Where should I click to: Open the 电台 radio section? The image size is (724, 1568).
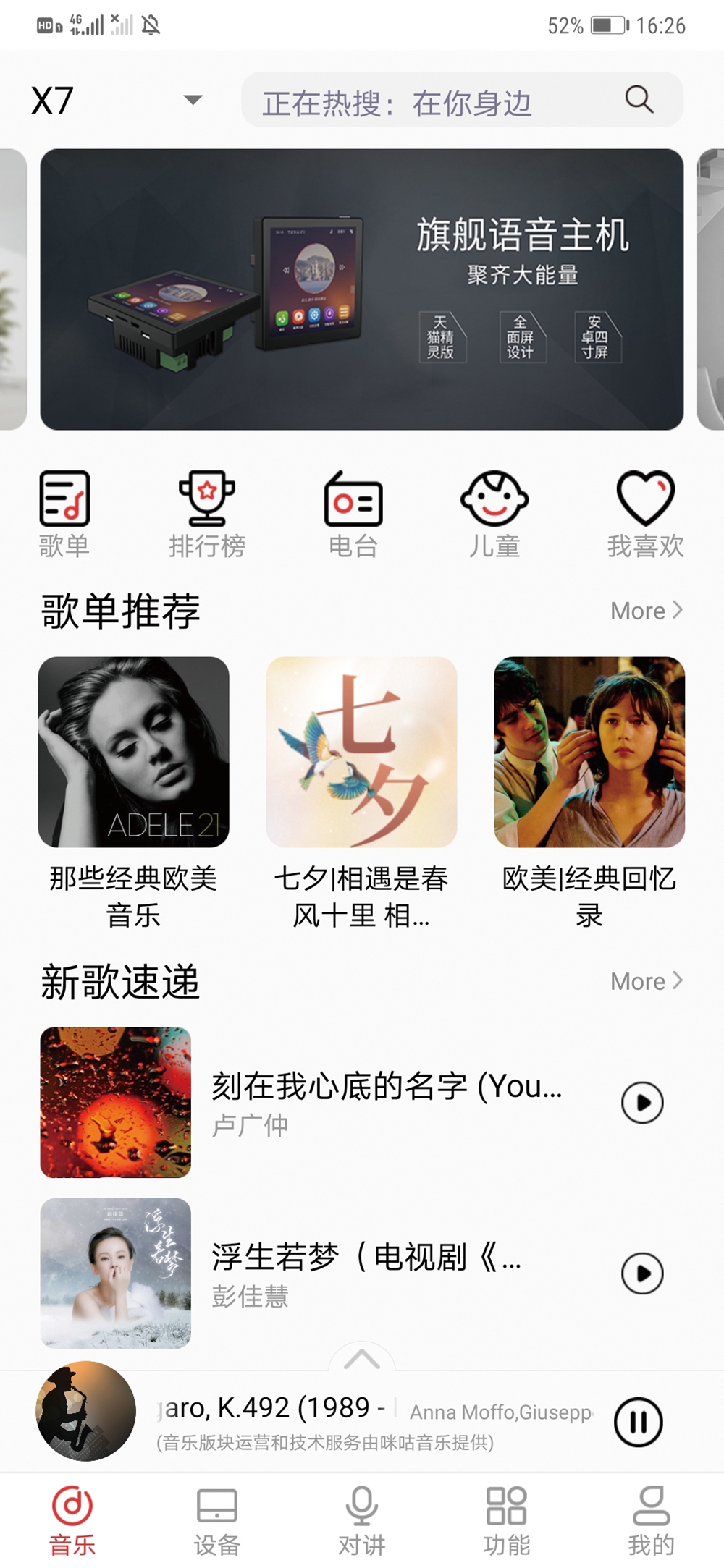[x=353, y=514]
